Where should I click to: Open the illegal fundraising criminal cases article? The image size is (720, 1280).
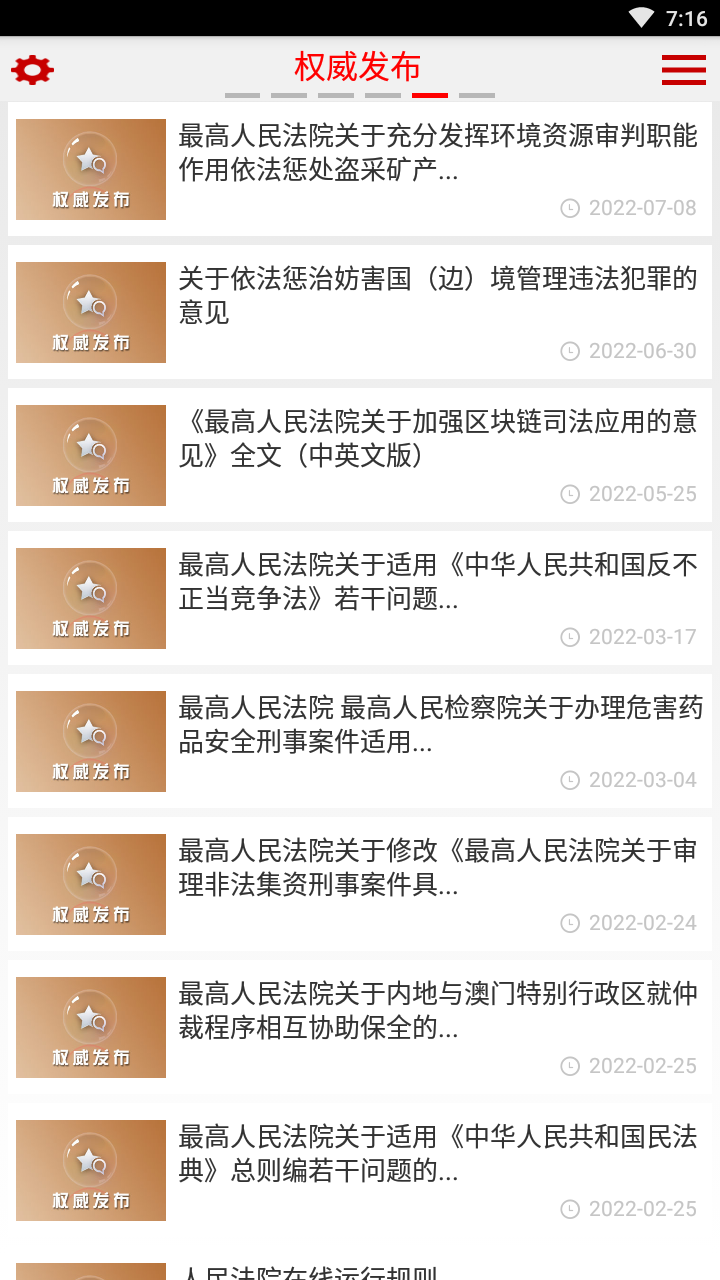click(360, 884)
